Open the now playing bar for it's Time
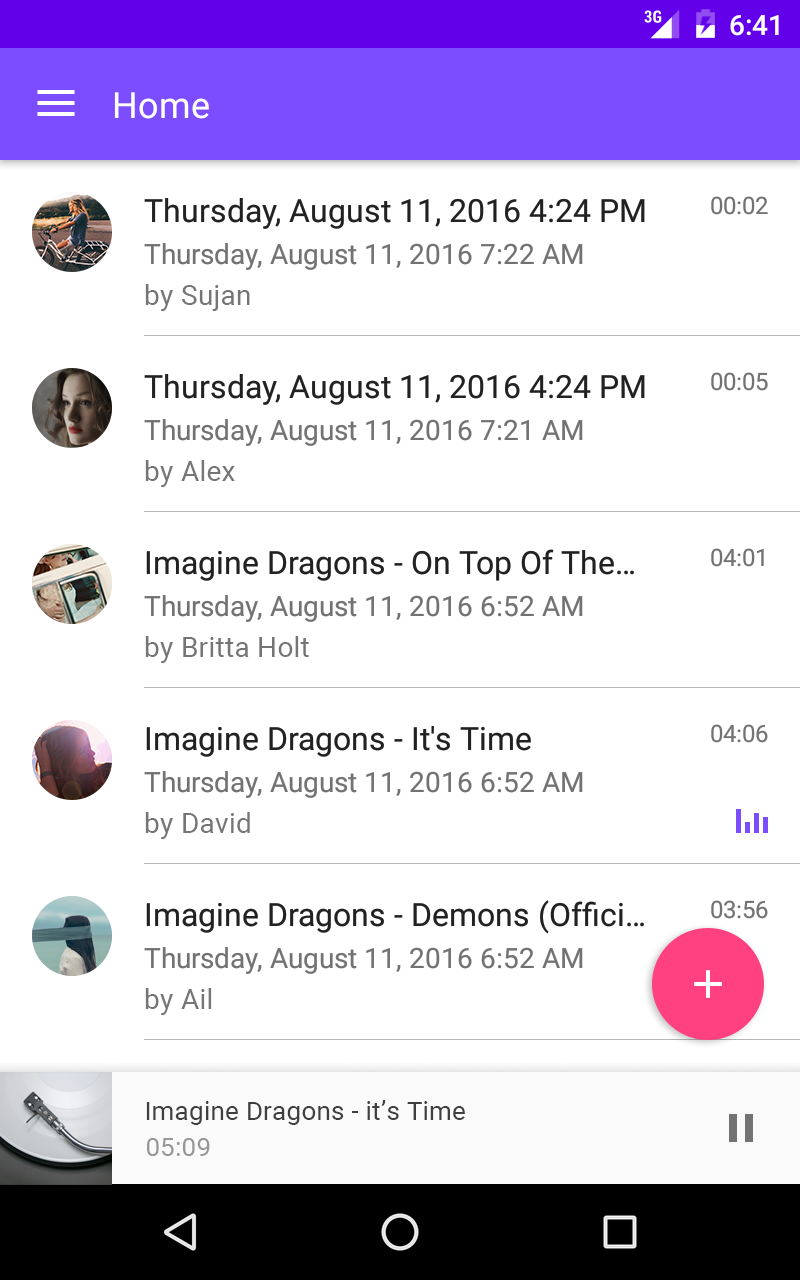 [400, 1128]
